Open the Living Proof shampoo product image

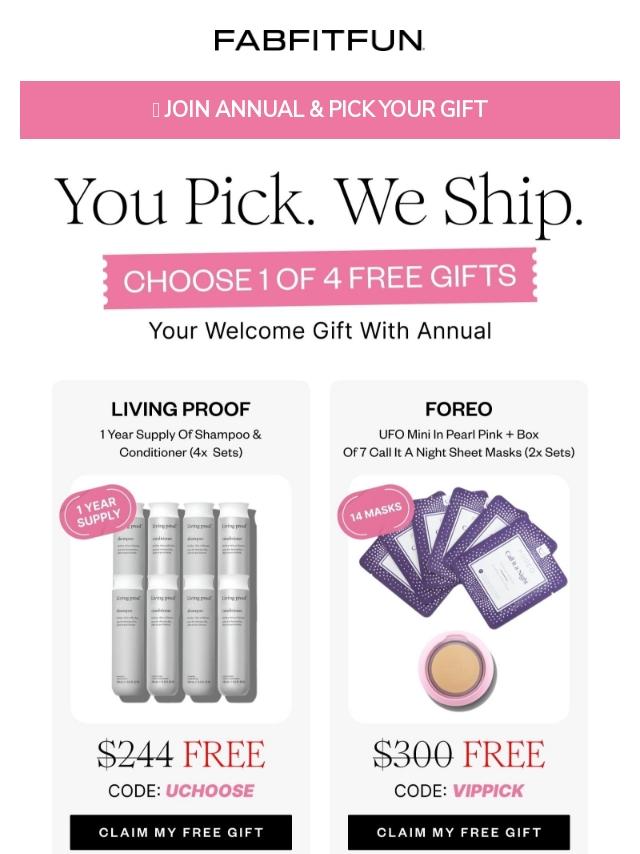click(181, 598)
